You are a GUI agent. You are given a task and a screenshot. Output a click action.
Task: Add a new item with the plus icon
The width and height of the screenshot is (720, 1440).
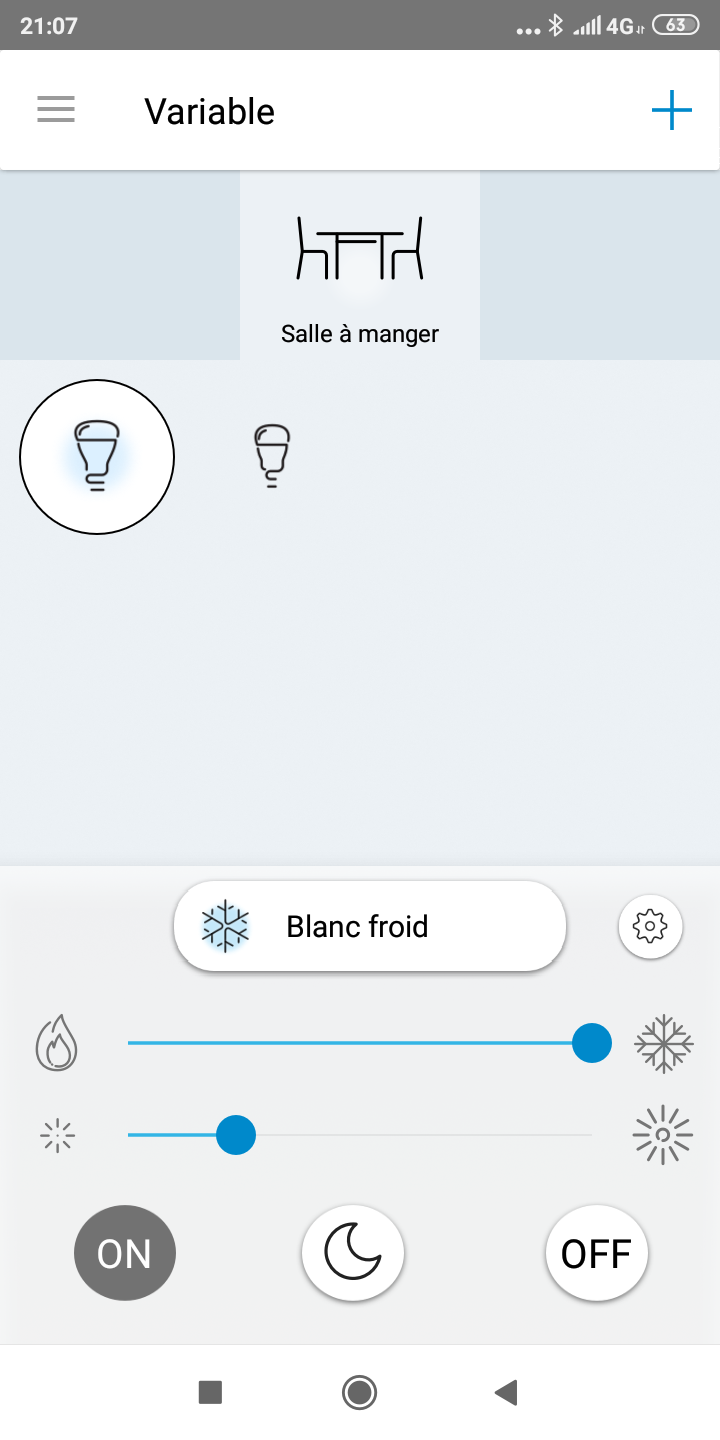[671, 110]
